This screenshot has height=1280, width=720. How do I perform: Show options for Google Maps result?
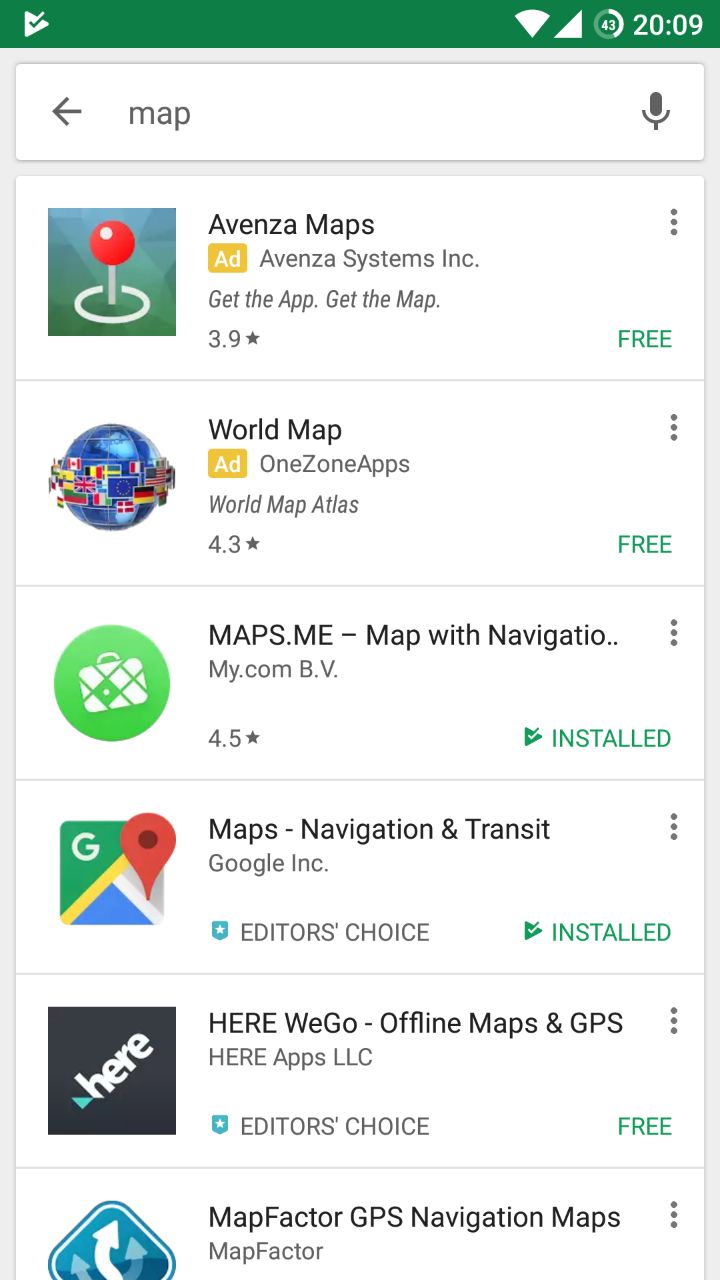click(673, 827)
